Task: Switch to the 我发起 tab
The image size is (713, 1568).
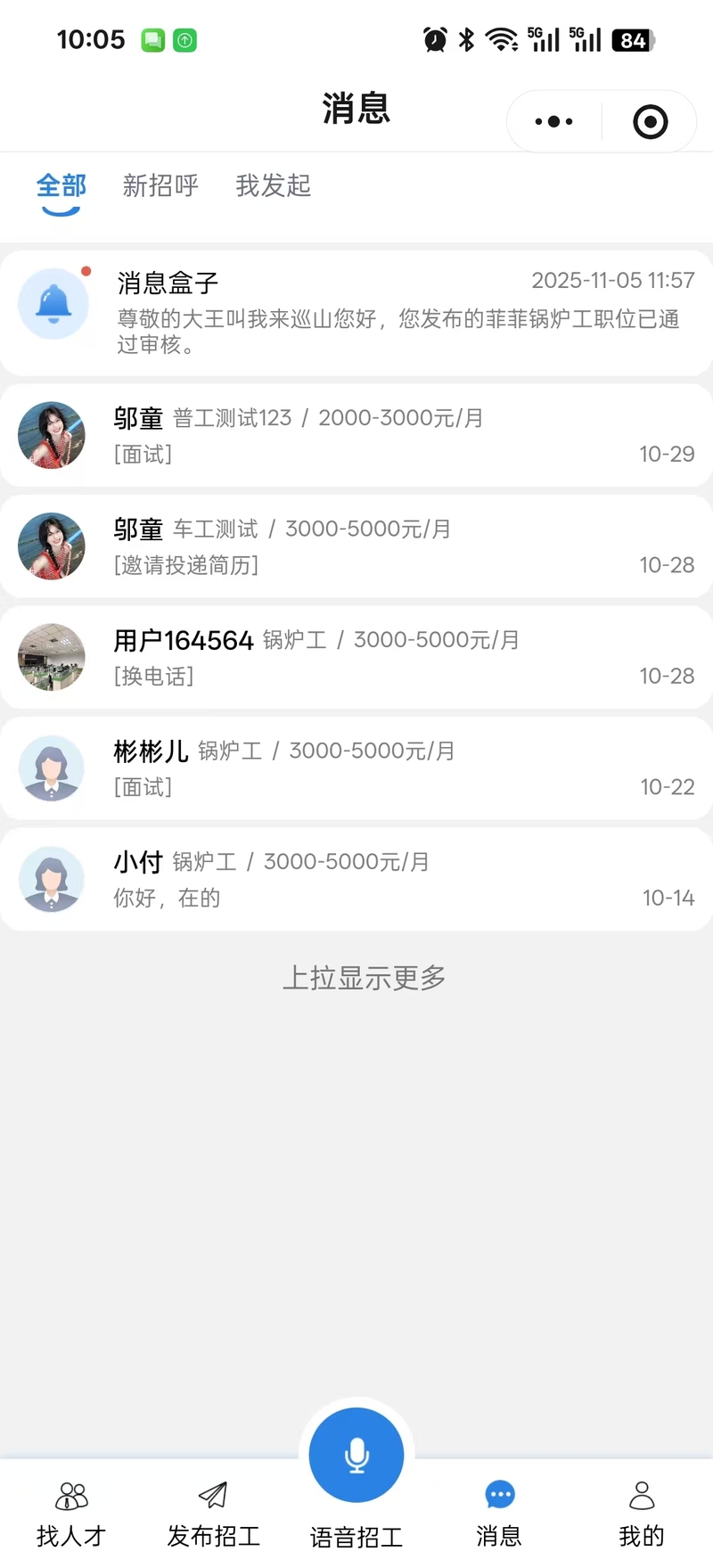Action: click(273, 185)
